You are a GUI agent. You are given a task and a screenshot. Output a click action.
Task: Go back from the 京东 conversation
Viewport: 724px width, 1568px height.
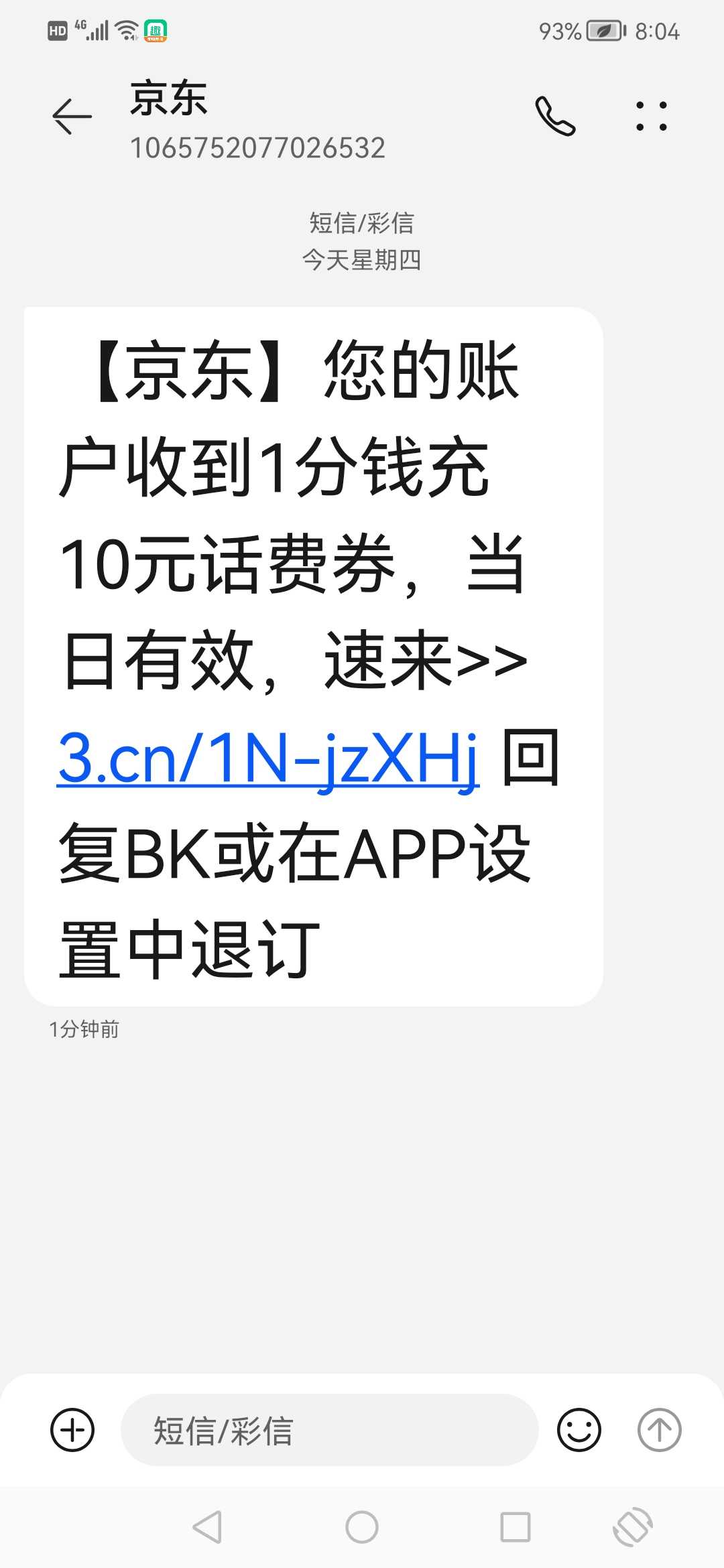click(x=72, y=116)
